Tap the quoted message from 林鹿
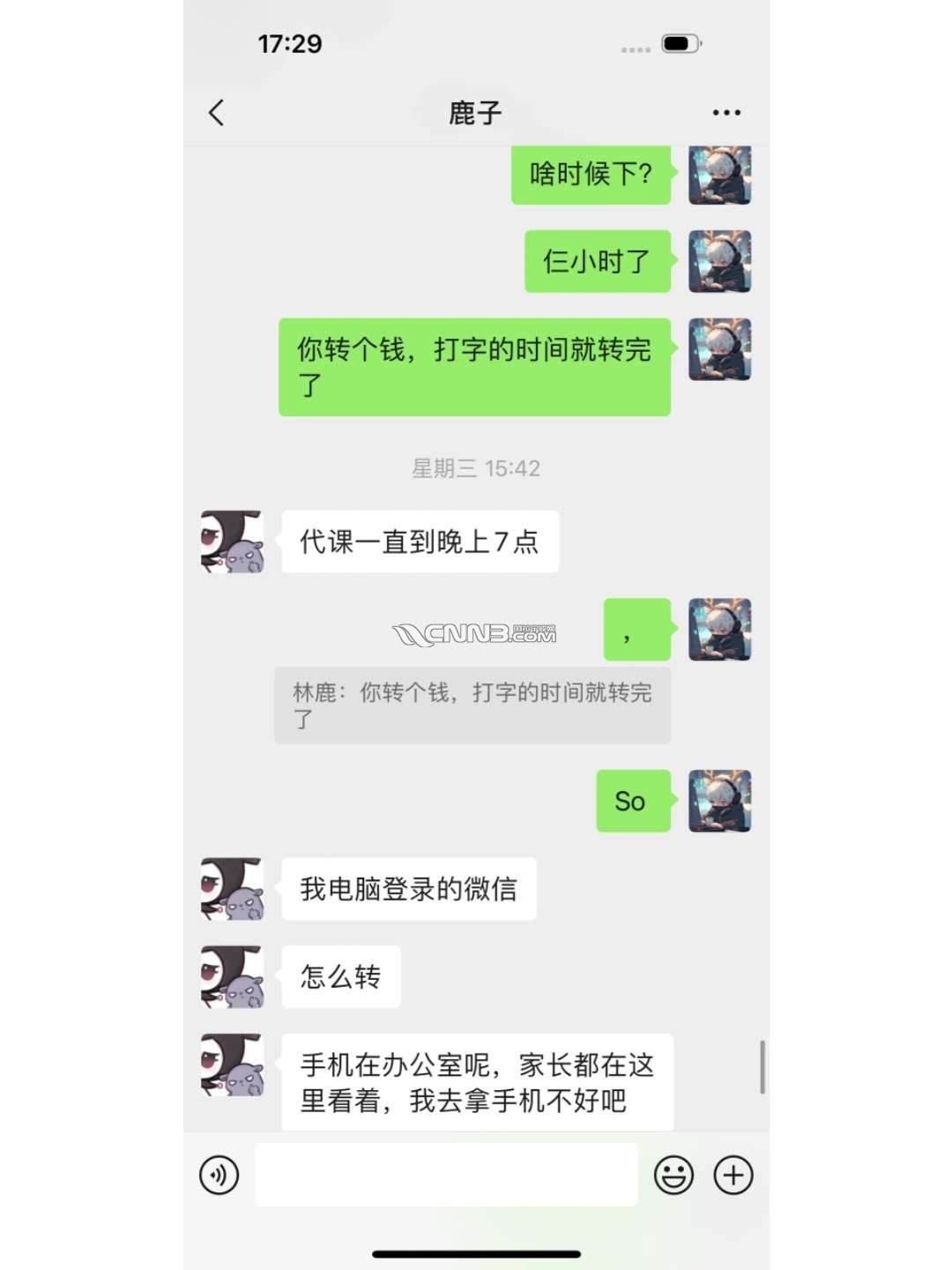The height and width of the screenshot is (1270, 952). click(472, 706)
